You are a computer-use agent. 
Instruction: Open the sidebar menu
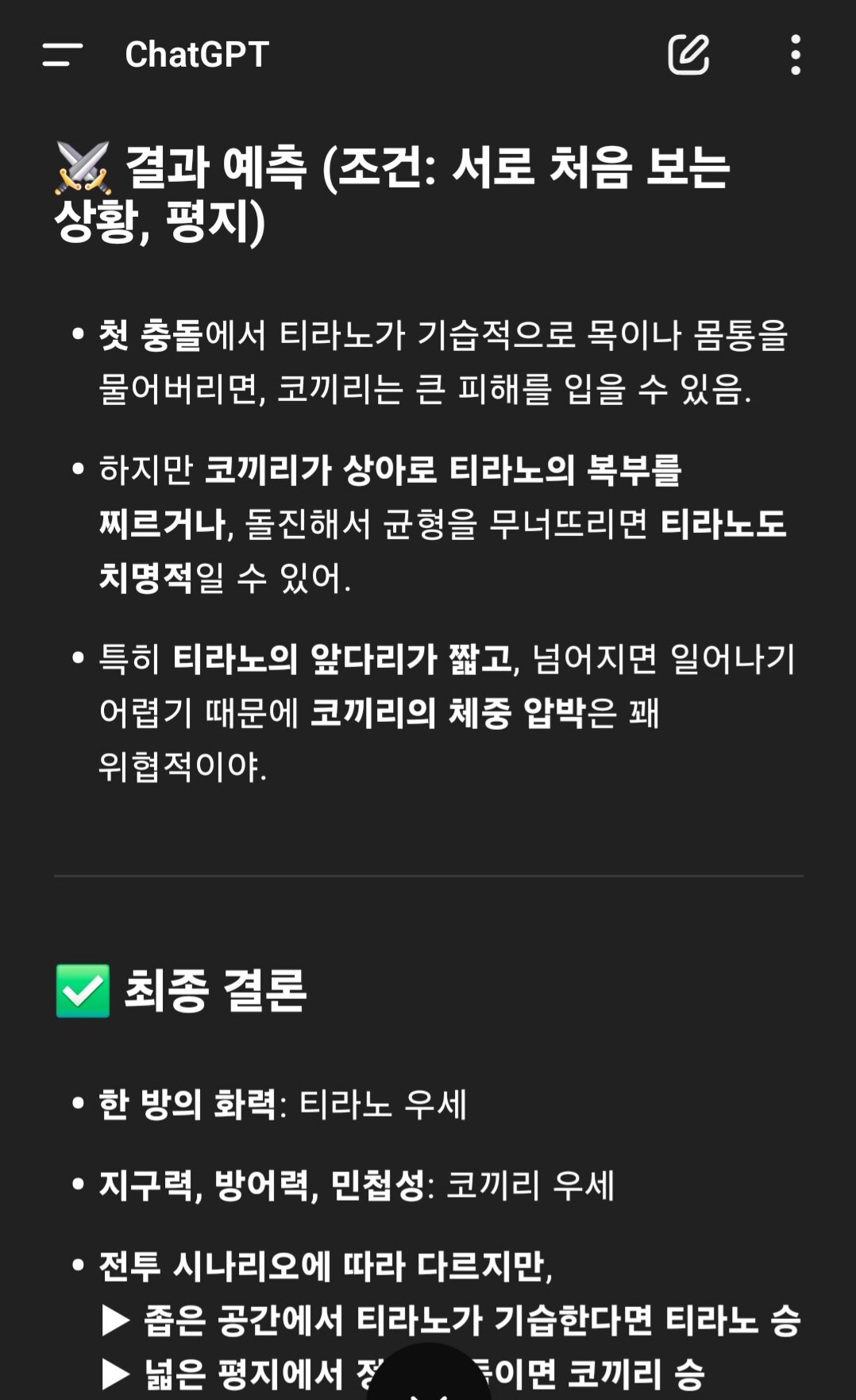pos(62,55)
